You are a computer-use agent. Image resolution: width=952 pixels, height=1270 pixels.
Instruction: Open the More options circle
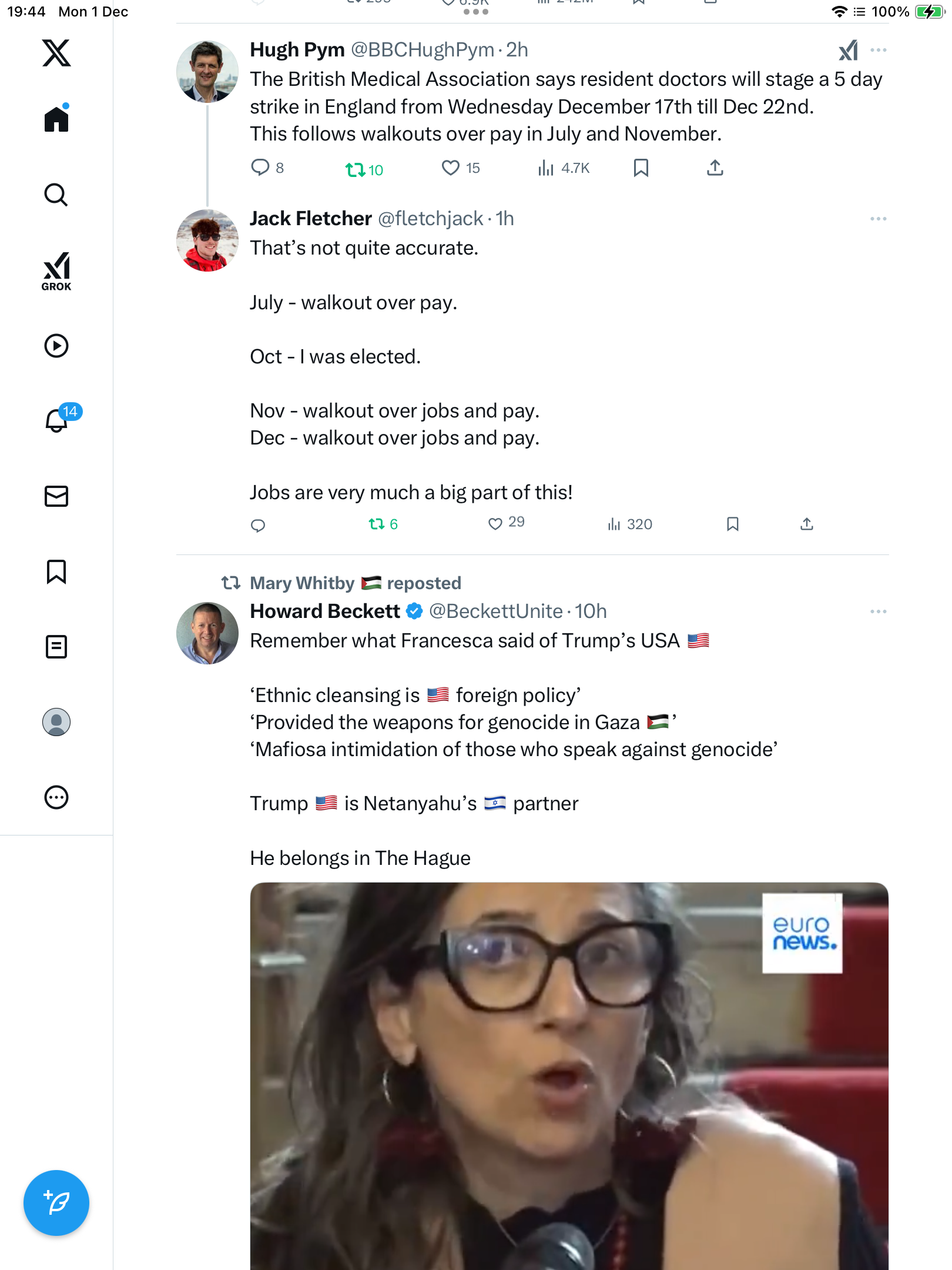(56, 797)
